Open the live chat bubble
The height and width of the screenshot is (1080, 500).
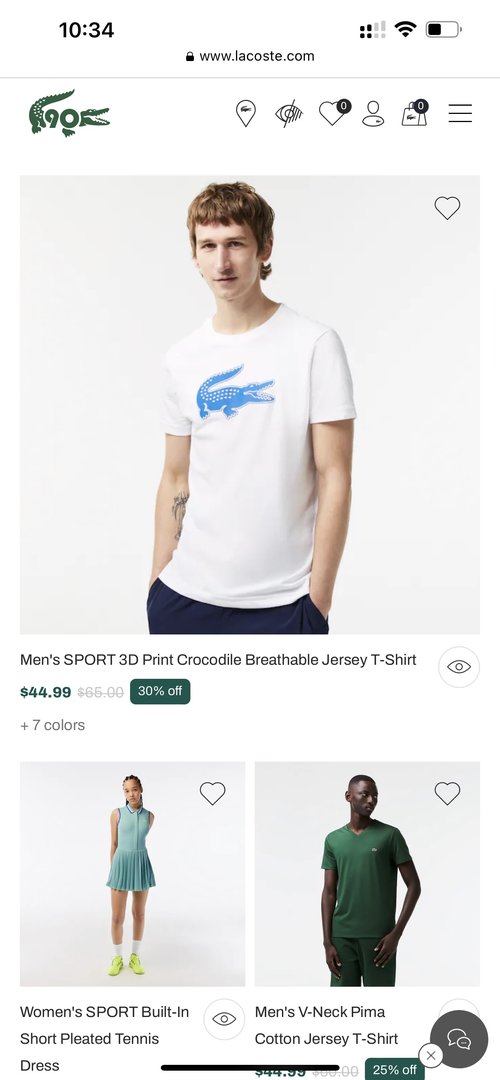click(459, 1039)
